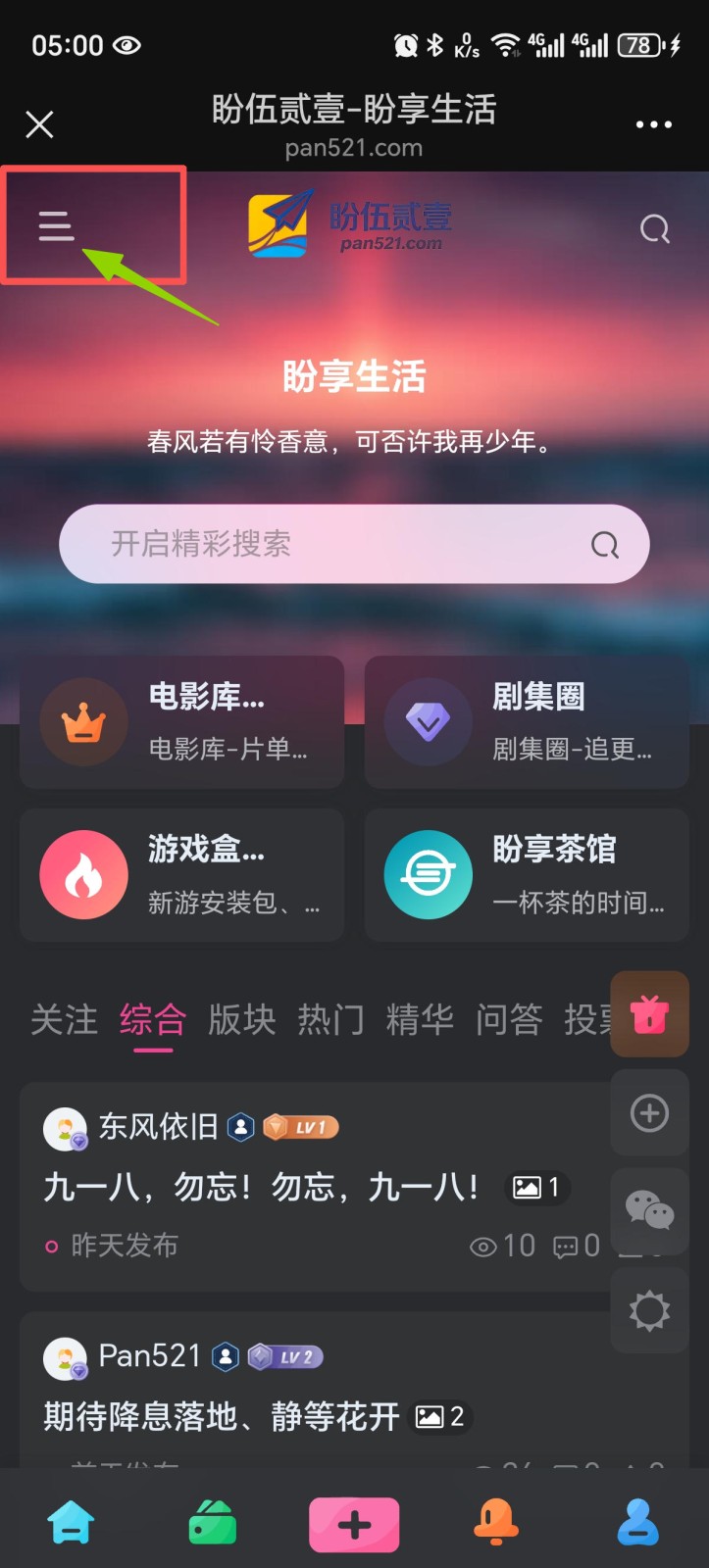The width and height of the screenshot is (709, 1568).
Task: Tap the header search icon
Action: tap(654, 229)
